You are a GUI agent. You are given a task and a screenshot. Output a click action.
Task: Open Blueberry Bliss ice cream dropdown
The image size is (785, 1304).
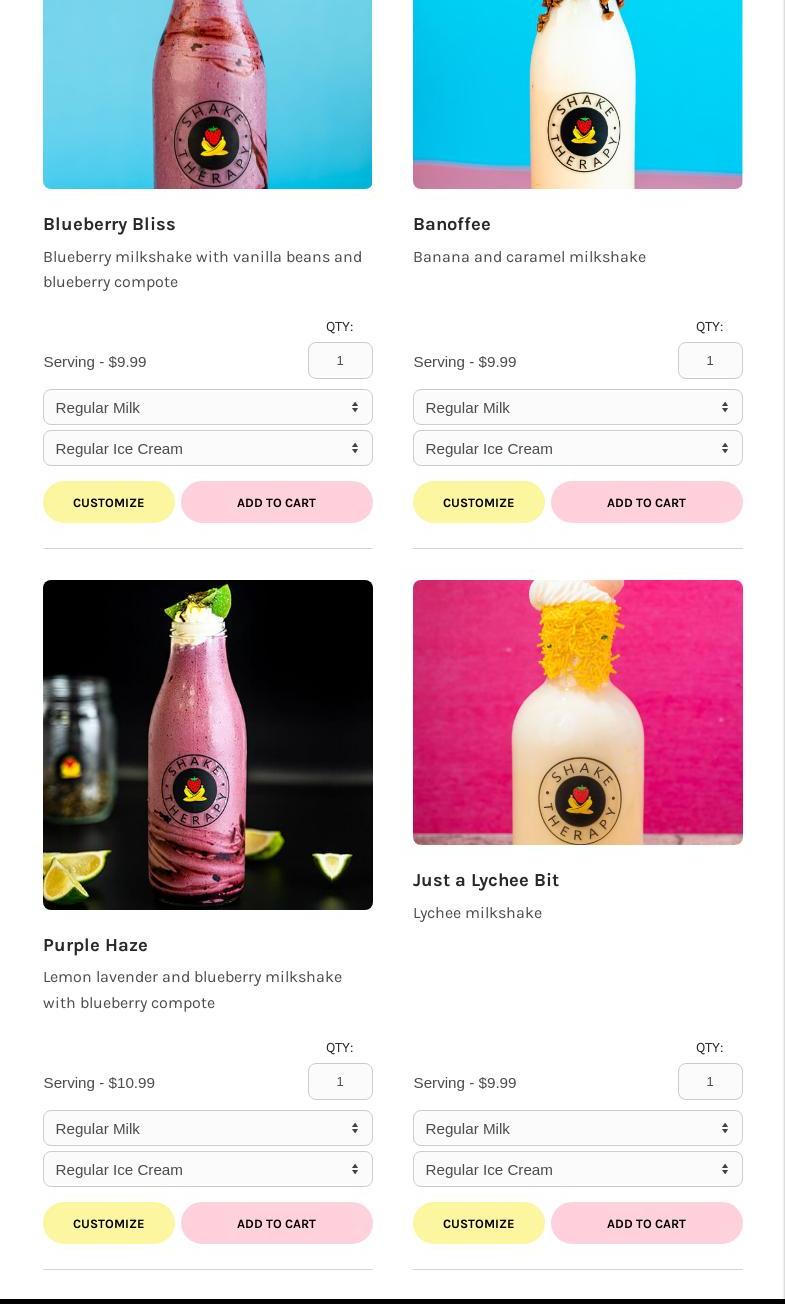(207, 448)
